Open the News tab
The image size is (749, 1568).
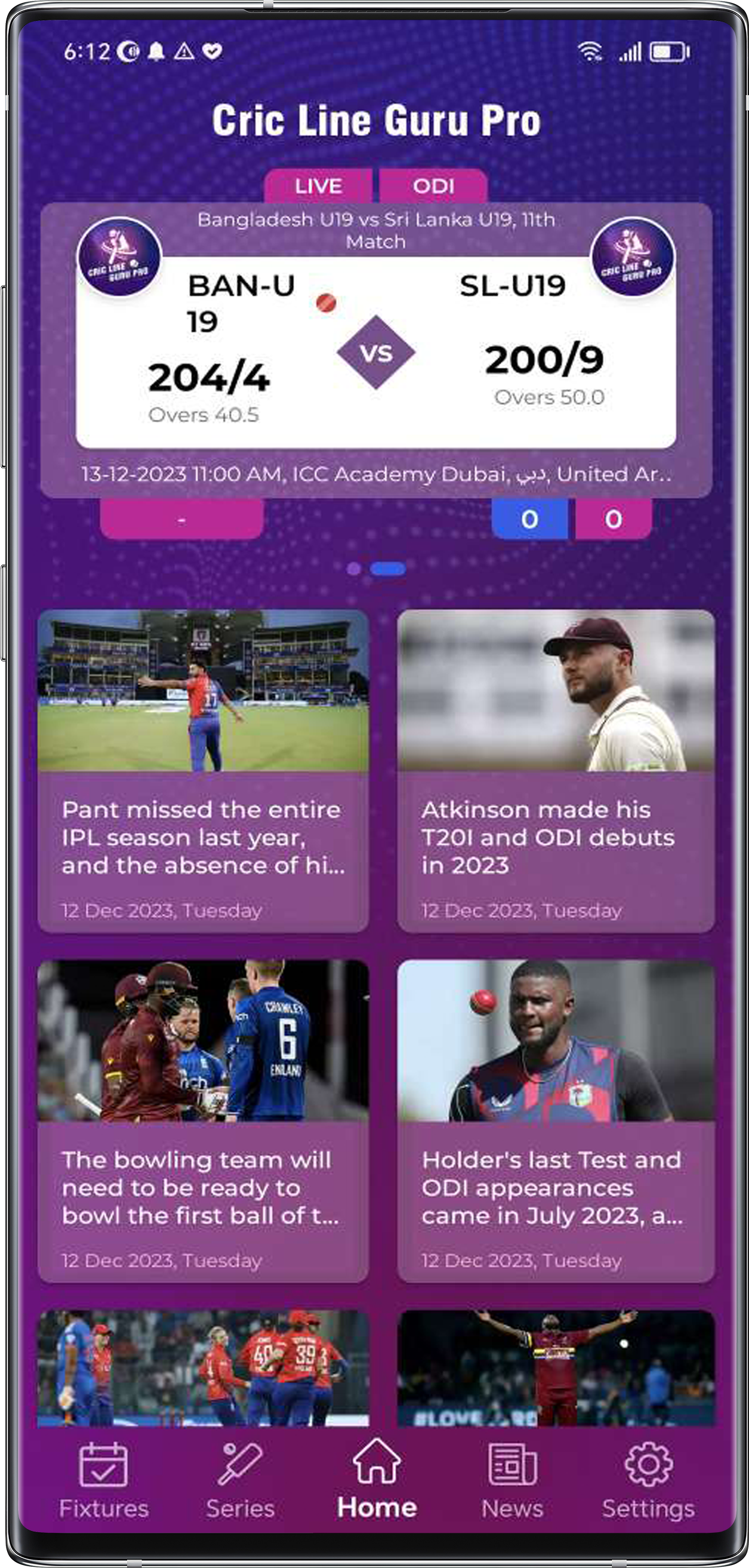coord(512,1480)
